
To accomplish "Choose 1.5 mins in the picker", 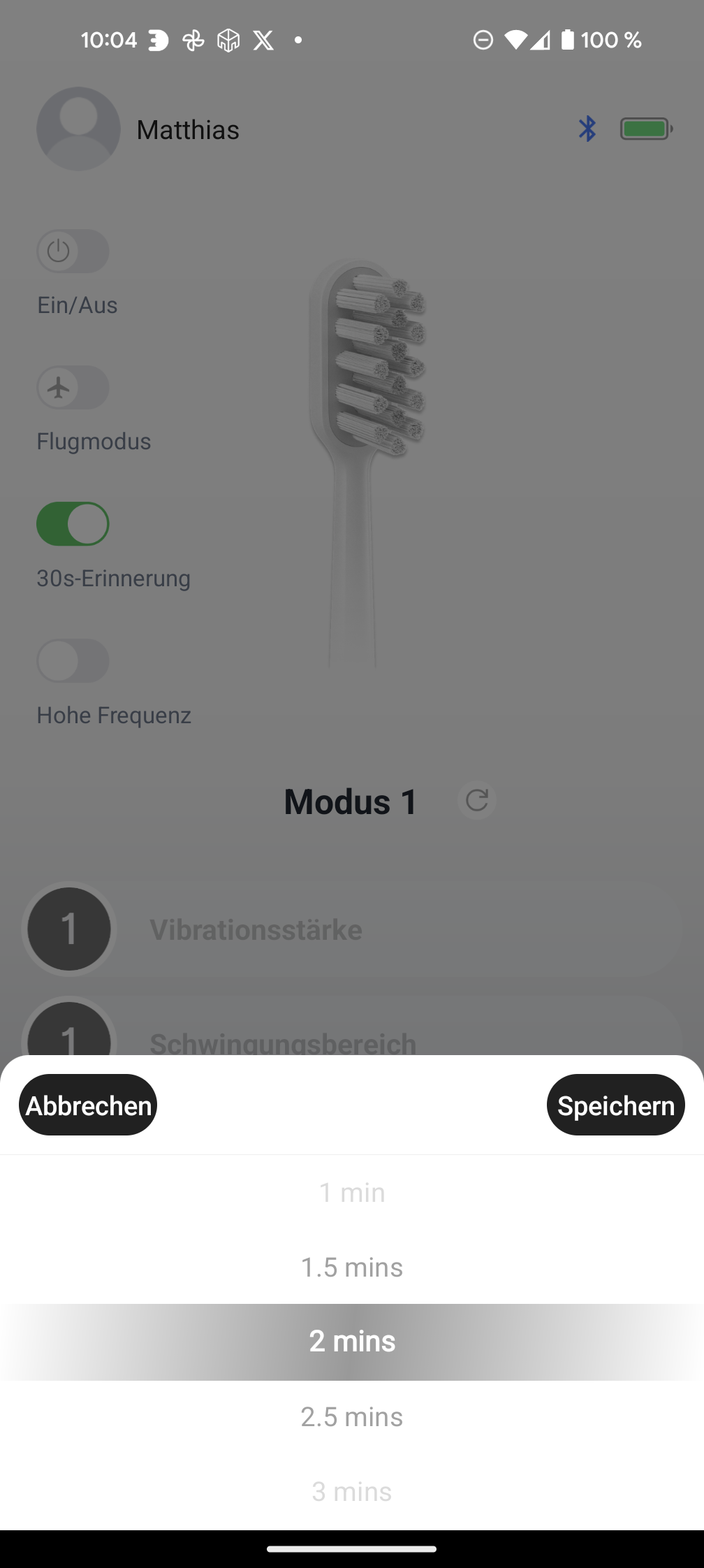I will (352, 1267).
